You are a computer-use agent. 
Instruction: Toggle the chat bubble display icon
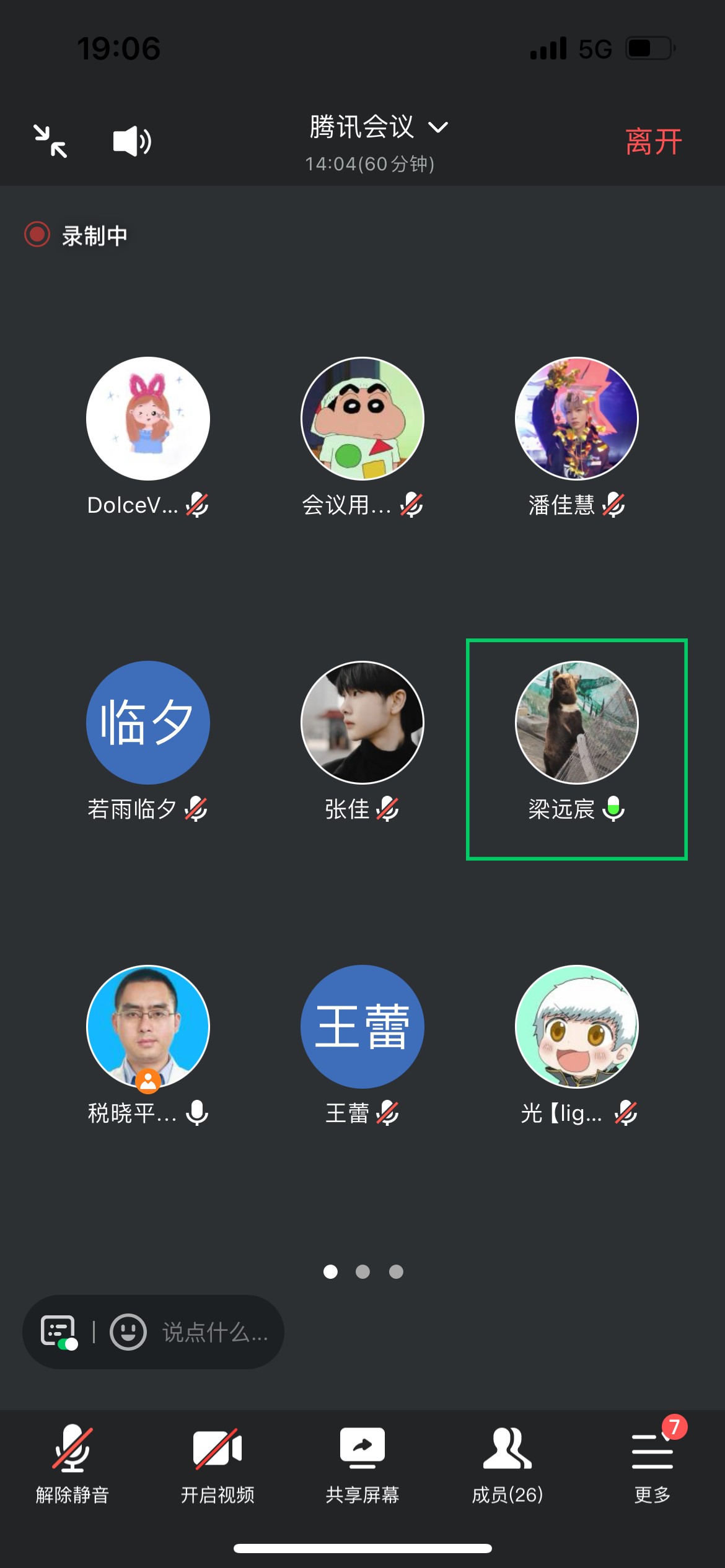coord(59,1331)
